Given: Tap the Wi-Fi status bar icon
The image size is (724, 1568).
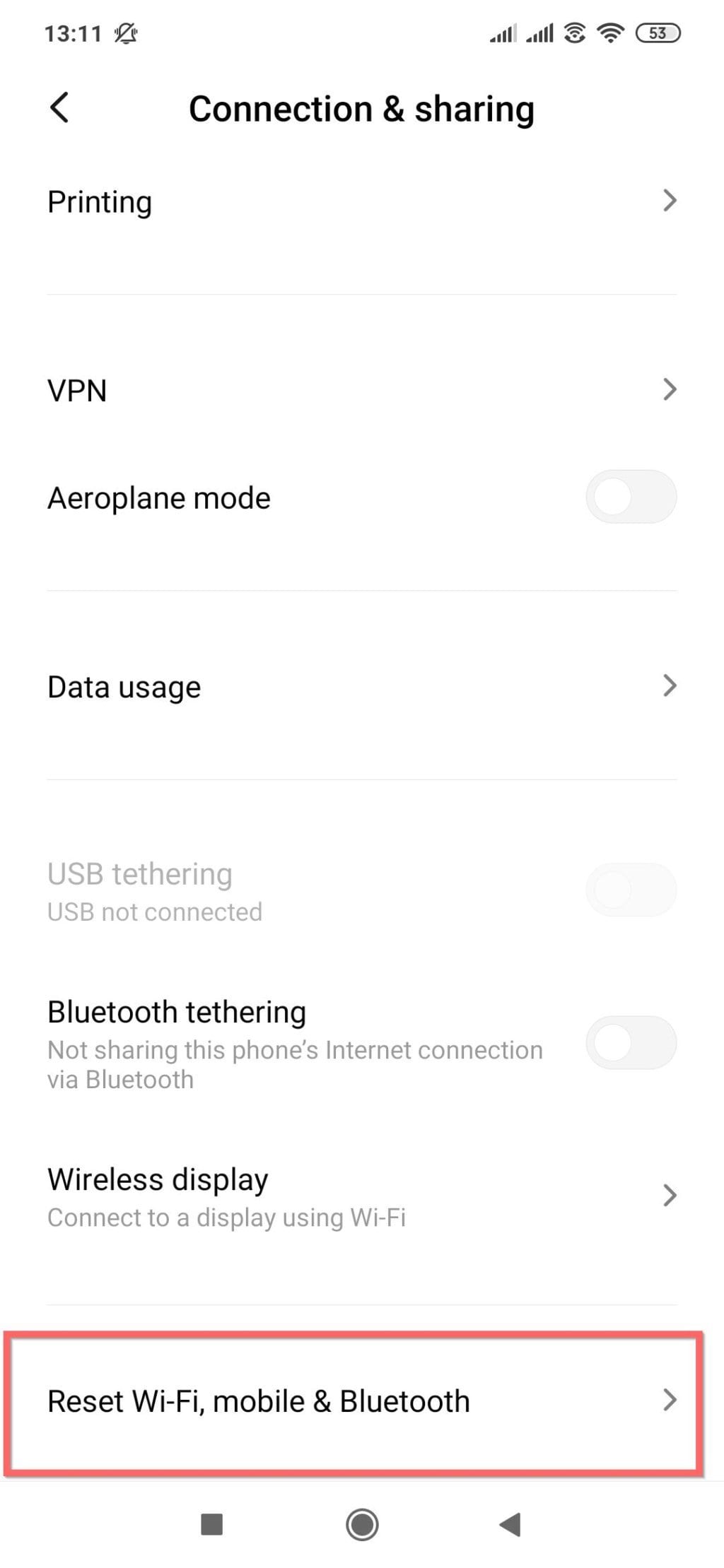Looking at the screenshot, I should coord(609,31).
